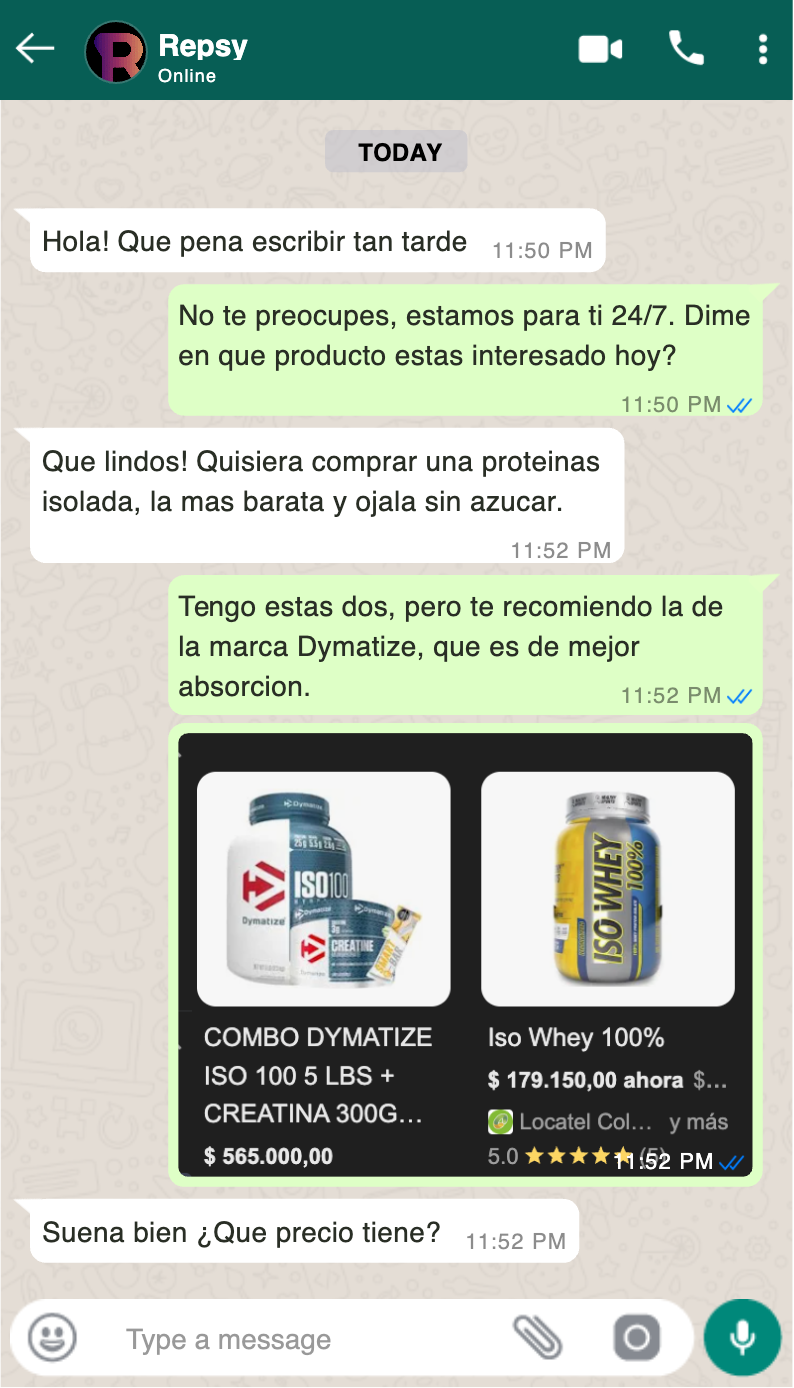This screenshot has width=794, height=1388.
Task: Open the overflow menu
Action: (x=763, y=49)
